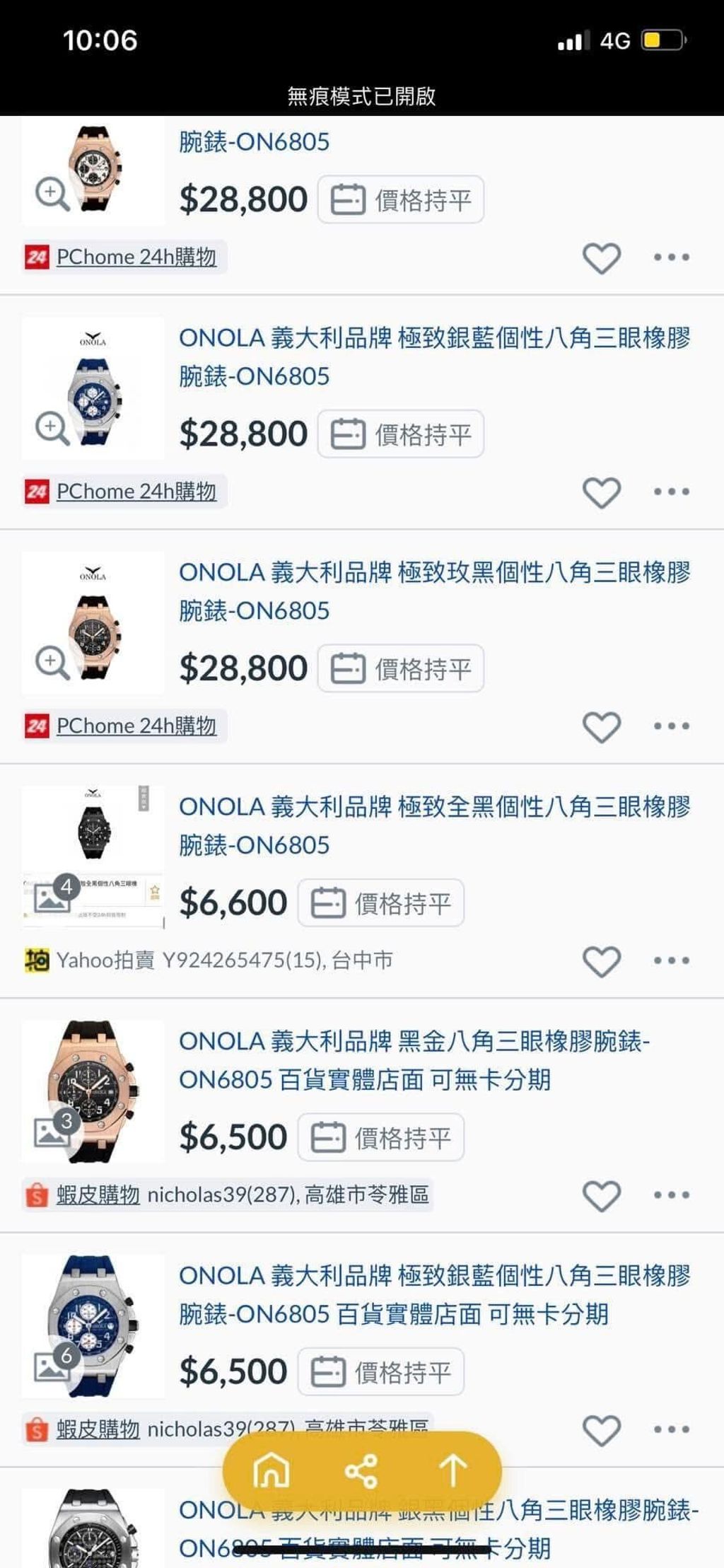This screenshot has width=724, height=1568.
Task: Like the 黑金 $6,500 Shopee watch
Action: point(602,1196)
